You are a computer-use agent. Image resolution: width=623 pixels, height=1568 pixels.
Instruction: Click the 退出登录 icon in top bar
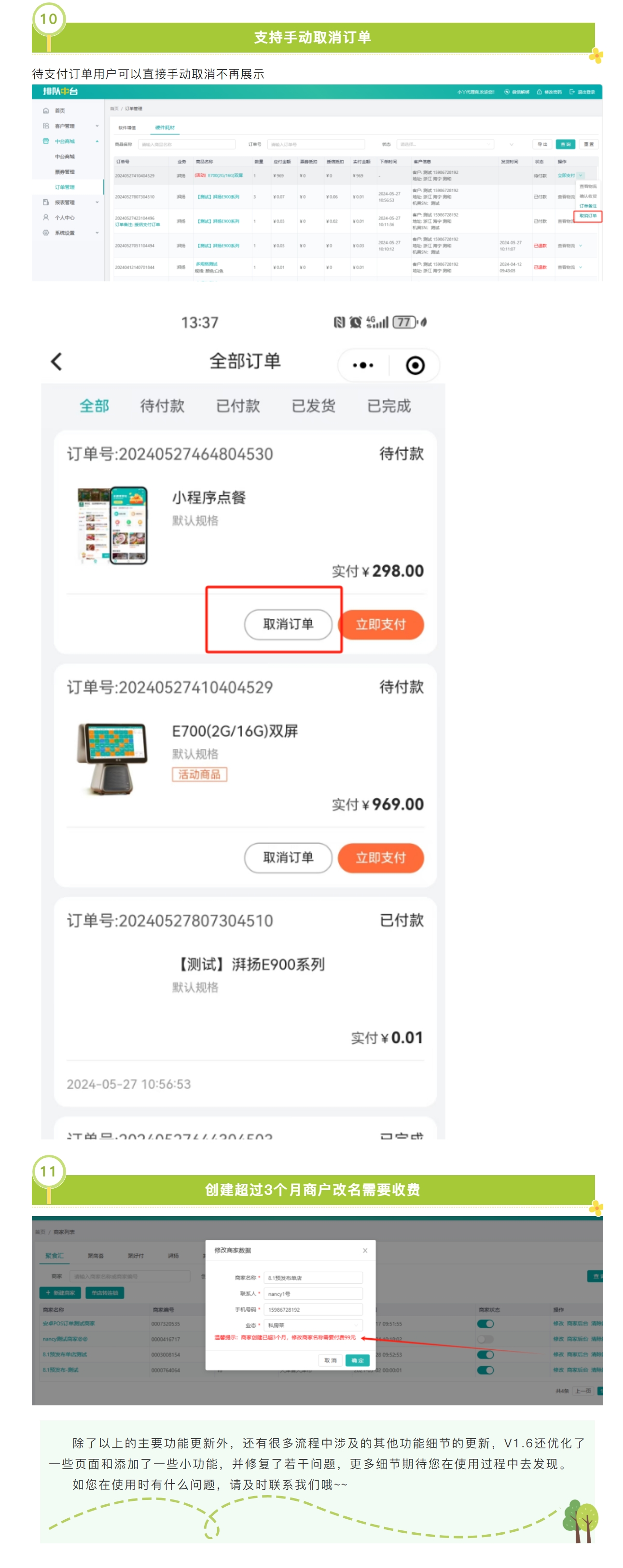tap(572, 93)
